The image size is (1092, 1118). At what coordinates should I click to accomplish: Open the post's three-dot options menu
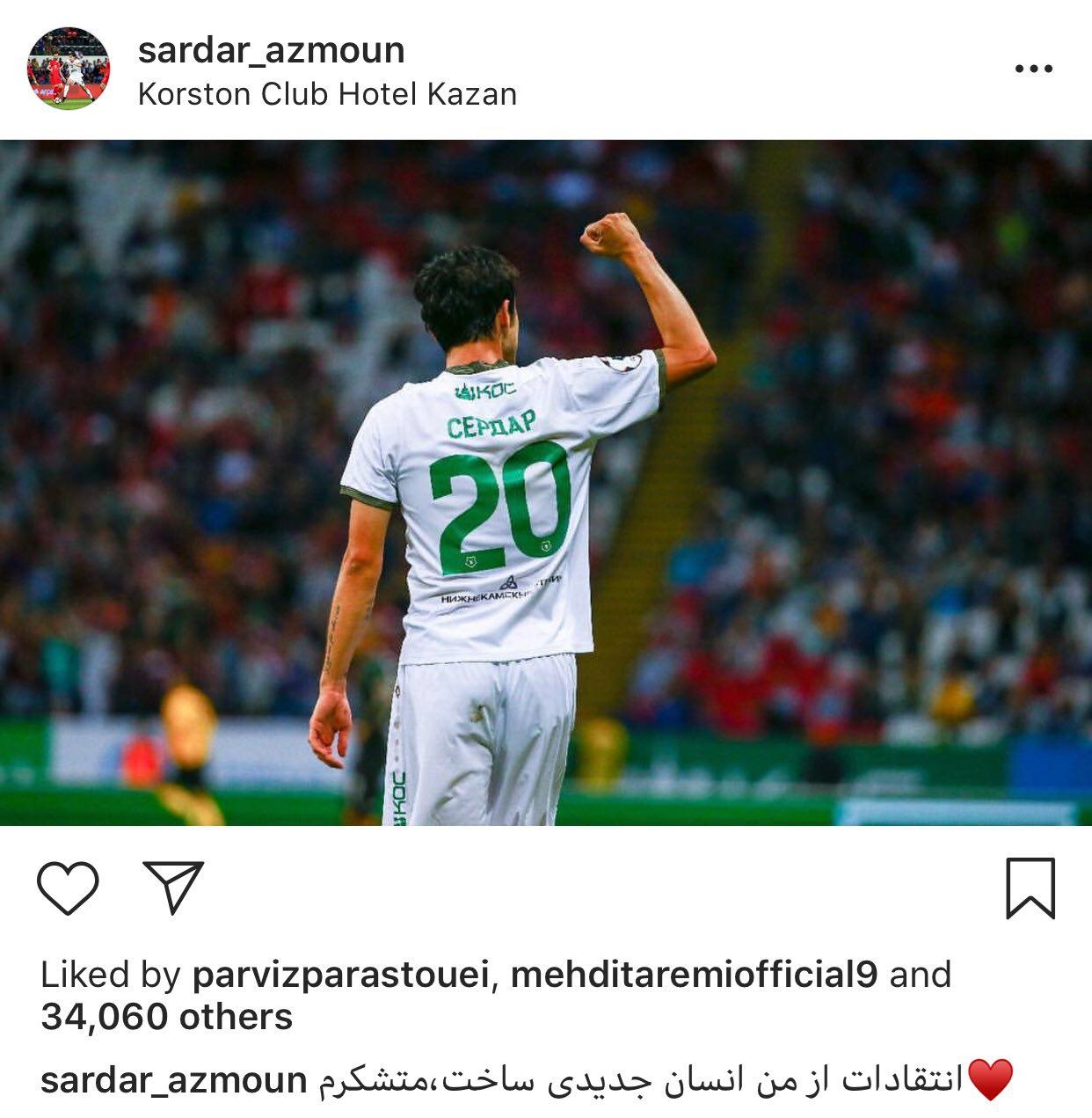[x=1033, y=69]
